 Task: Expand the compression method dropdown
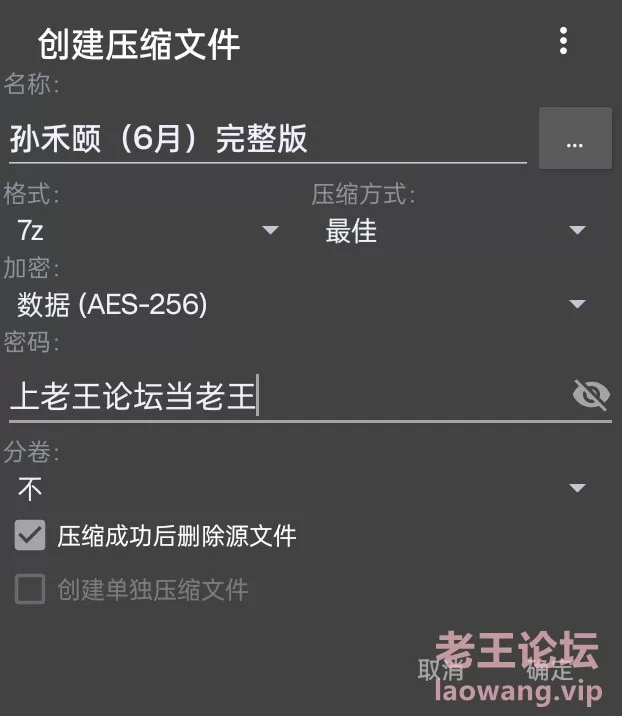[455, 231]
